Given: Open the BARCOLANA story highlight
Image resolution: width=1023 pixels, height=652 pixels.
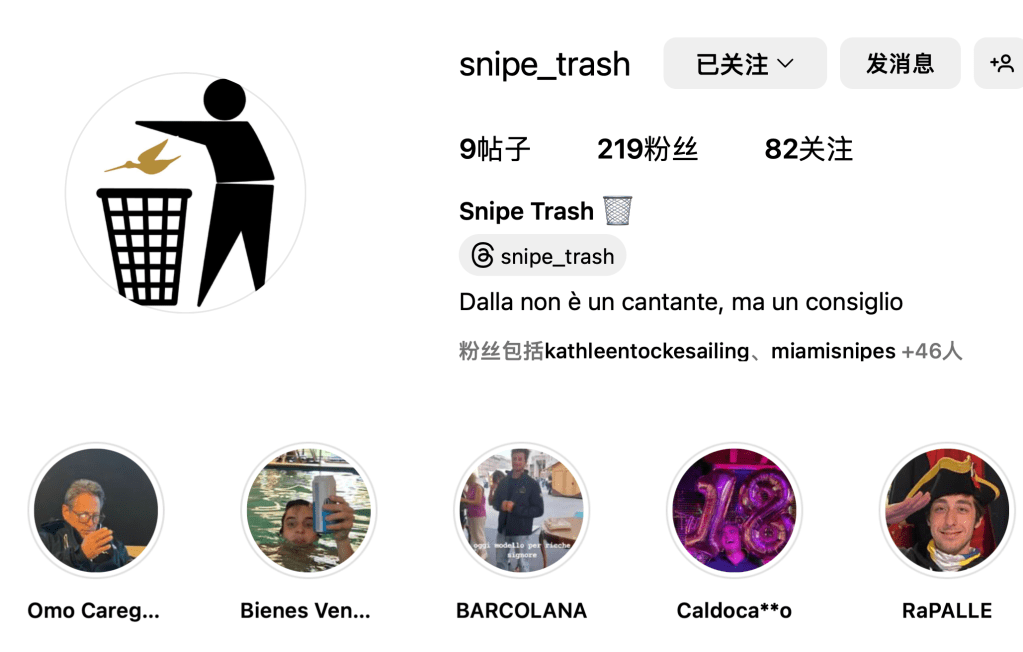Looking at the screenshot, I should pyautogui.click(x=521, y=511).
